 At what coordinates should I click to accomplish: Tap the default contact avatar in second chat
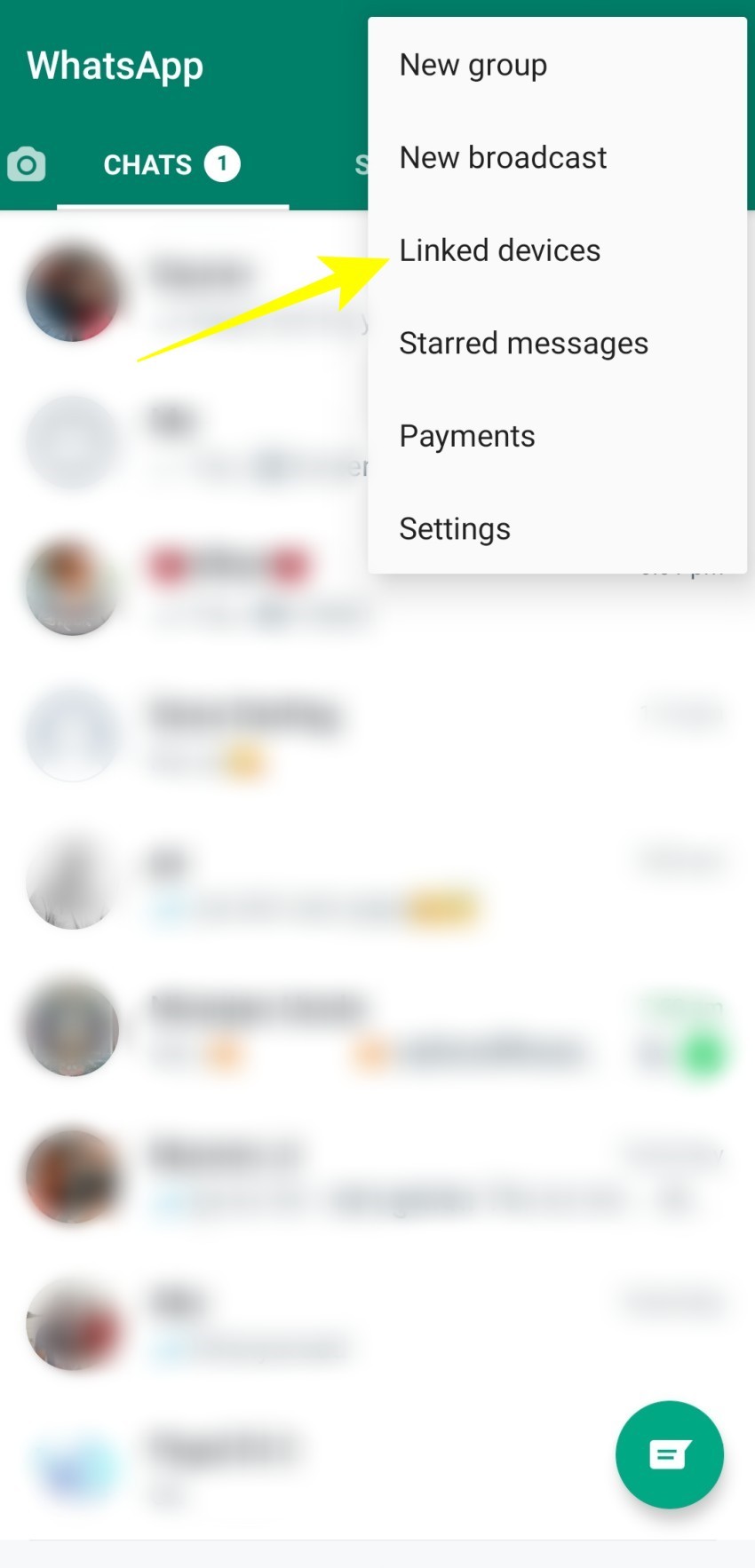click(x=71, y=441)
